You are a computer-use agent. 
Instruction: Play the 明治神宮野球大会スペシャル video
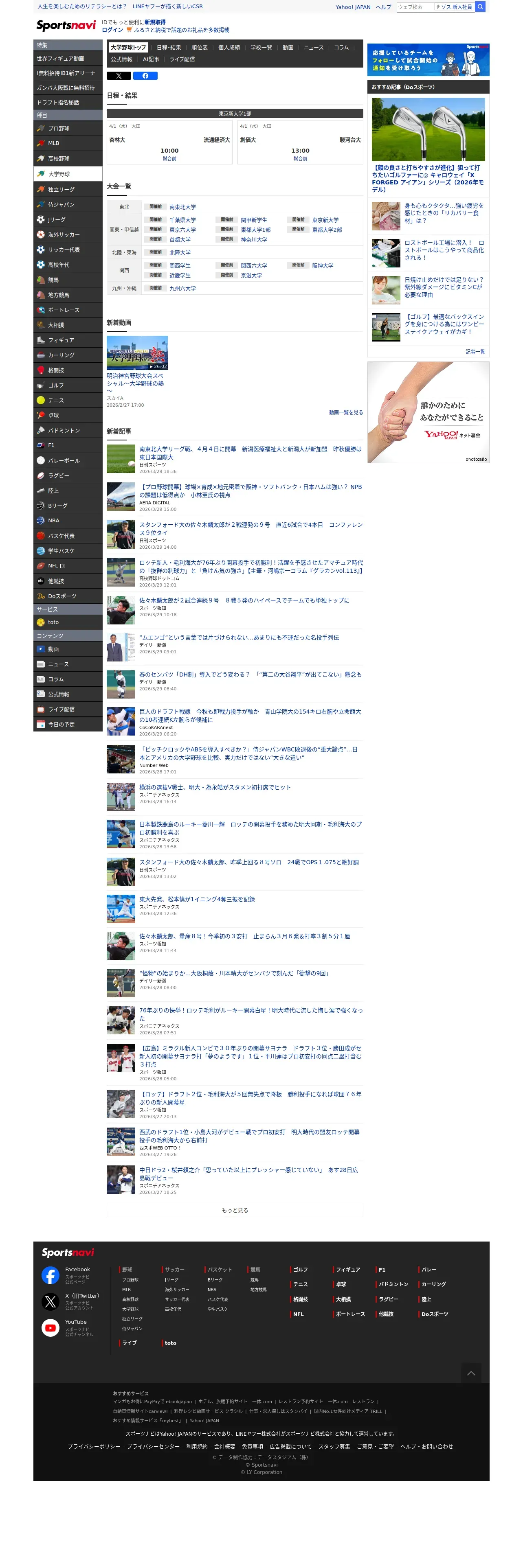(x=137, y=353)
